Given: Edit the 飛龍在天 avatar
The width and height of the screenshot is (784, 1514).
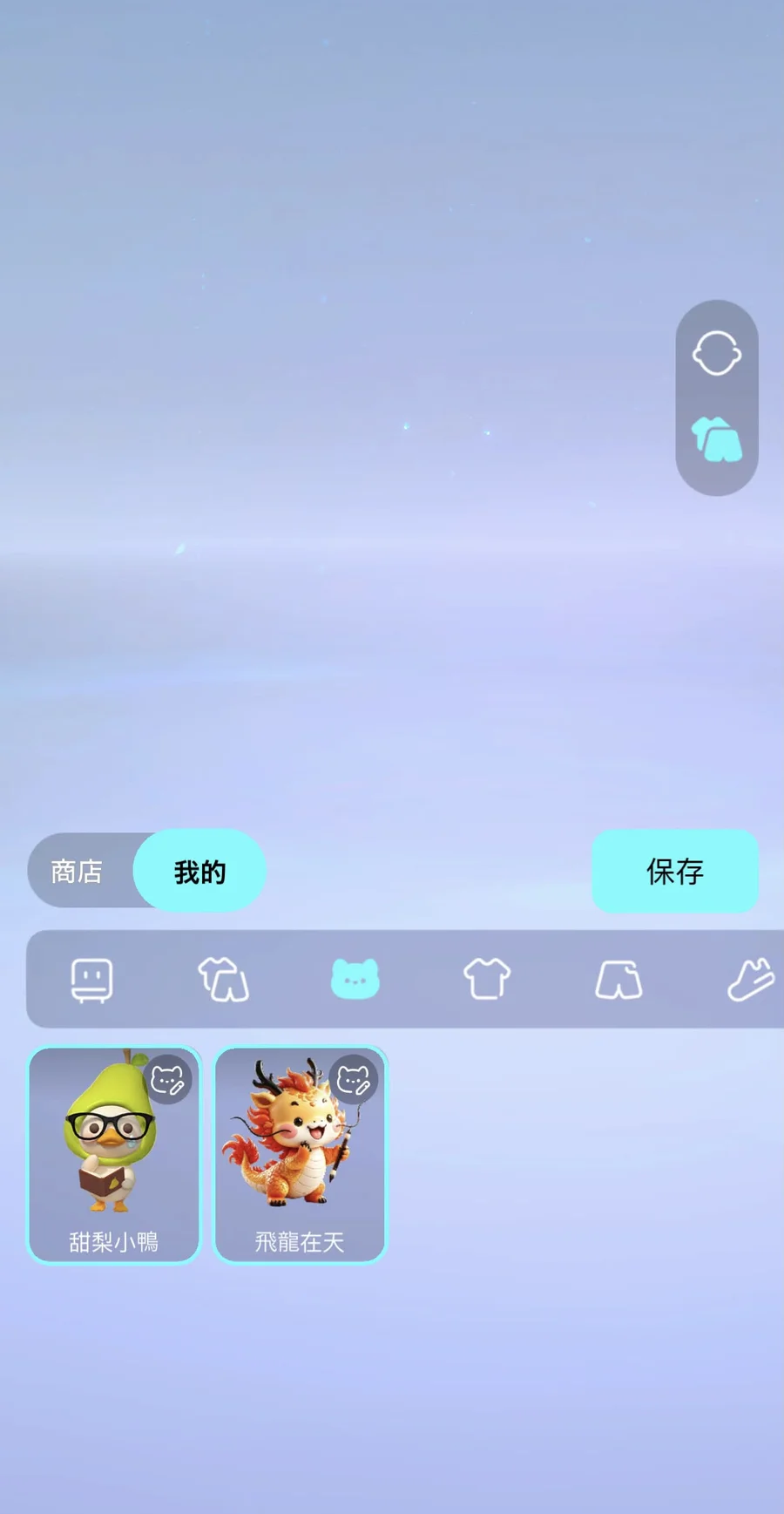Looking at the screenshot, I should tap(354, 1080).
